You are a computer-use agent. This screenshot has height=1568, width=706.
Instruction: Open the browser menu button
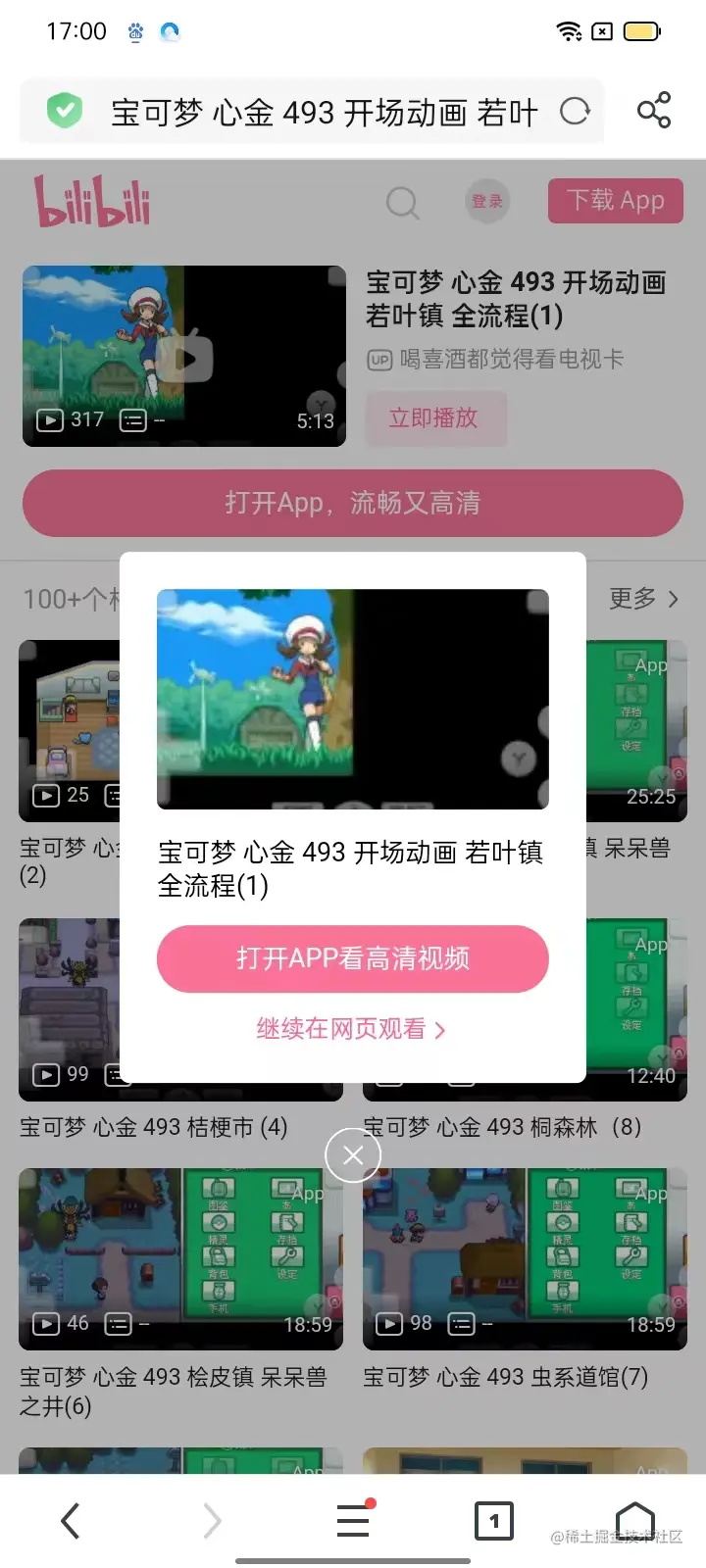[353, 1521]
